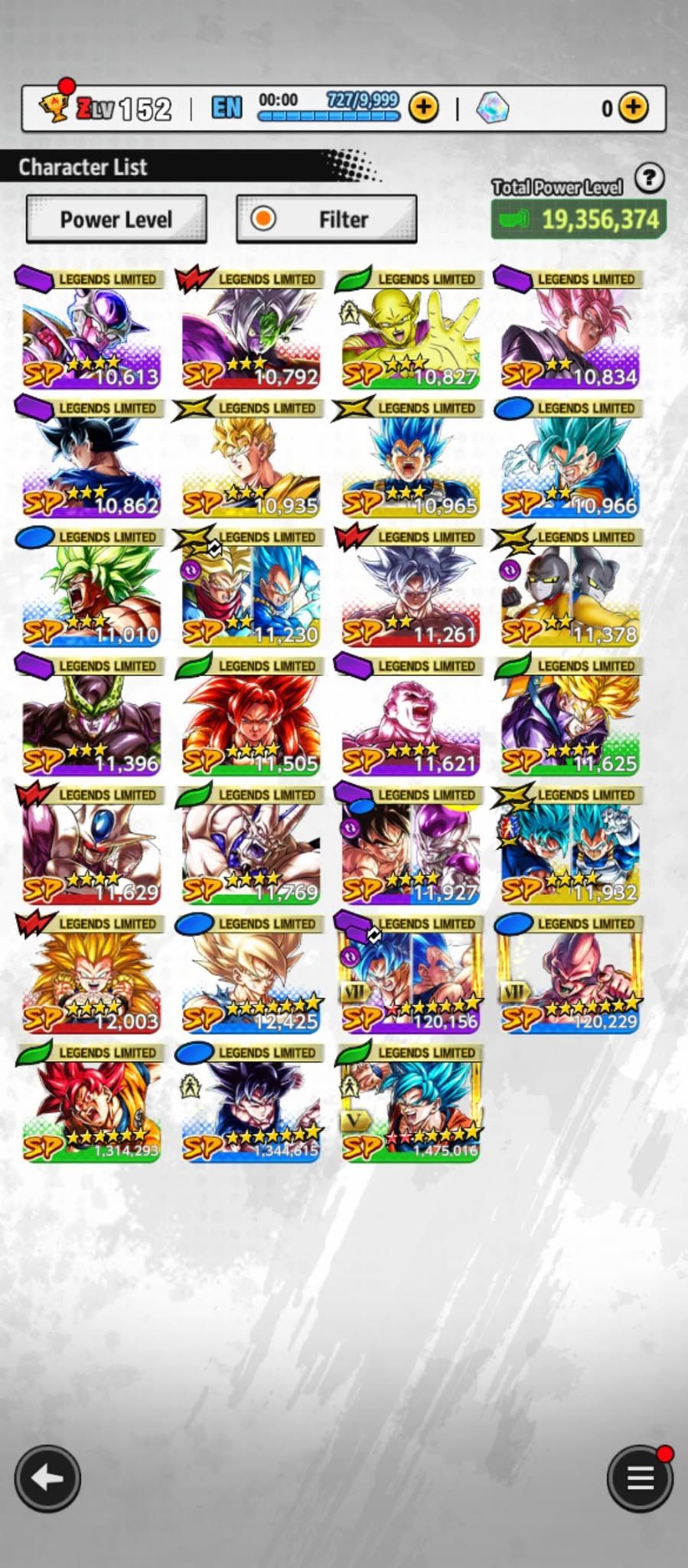Select character with power 10,613

coord(91,329)
